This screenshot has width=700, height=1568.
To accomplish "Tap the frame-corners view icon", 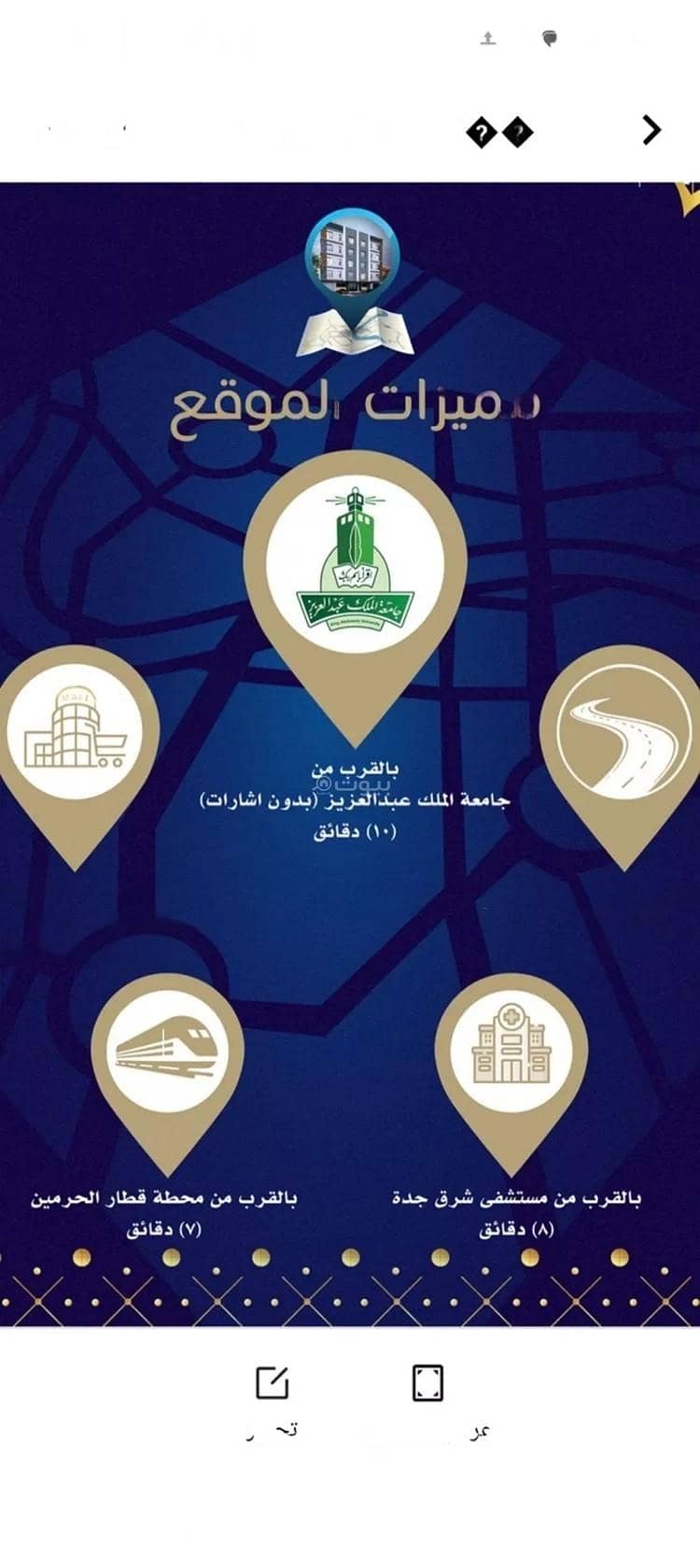I will coord(427,1382).
